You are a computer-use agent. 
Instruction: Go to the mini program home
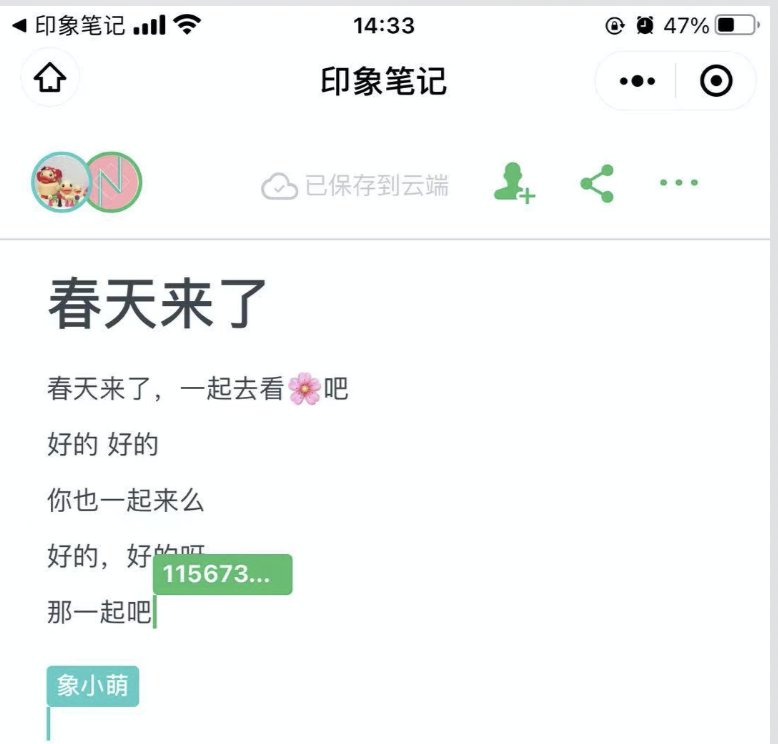(50, 78)
